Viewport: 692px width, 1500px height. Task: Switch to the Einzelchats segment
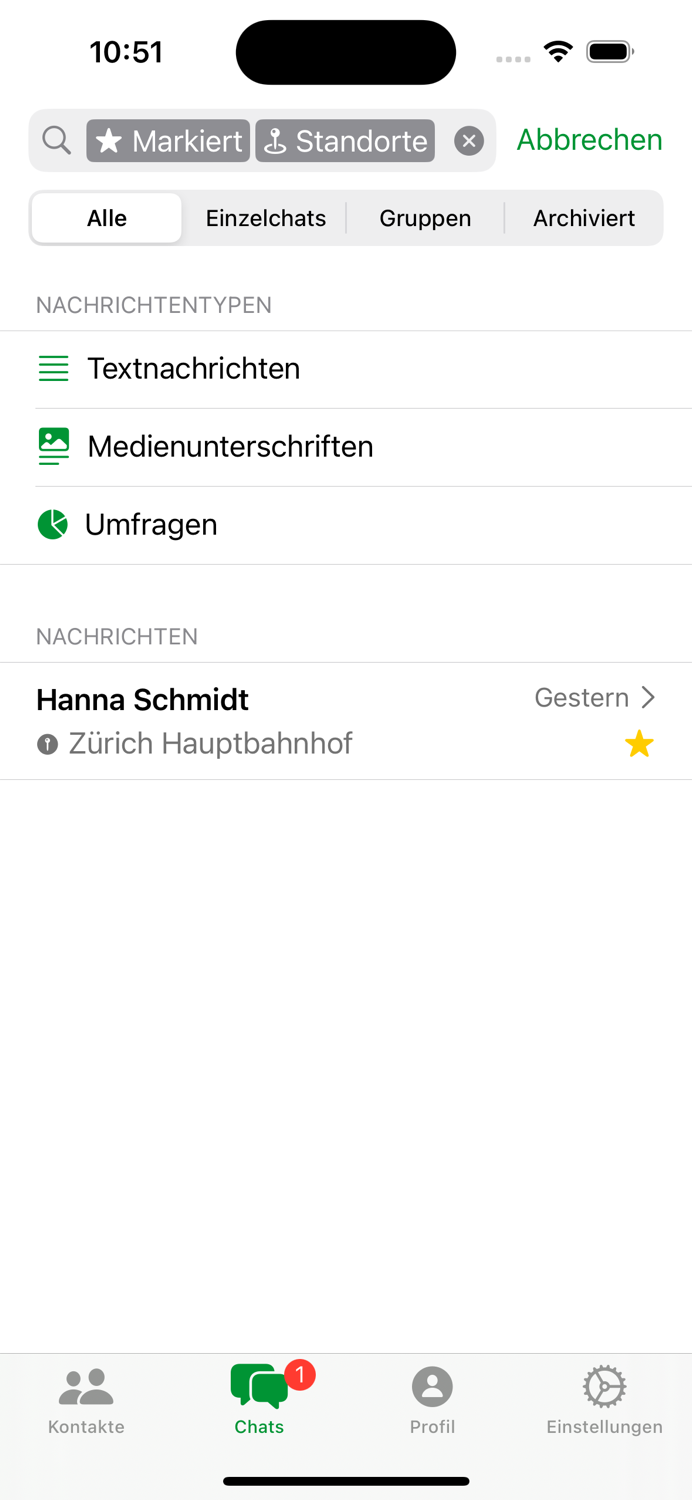(266, 218)
